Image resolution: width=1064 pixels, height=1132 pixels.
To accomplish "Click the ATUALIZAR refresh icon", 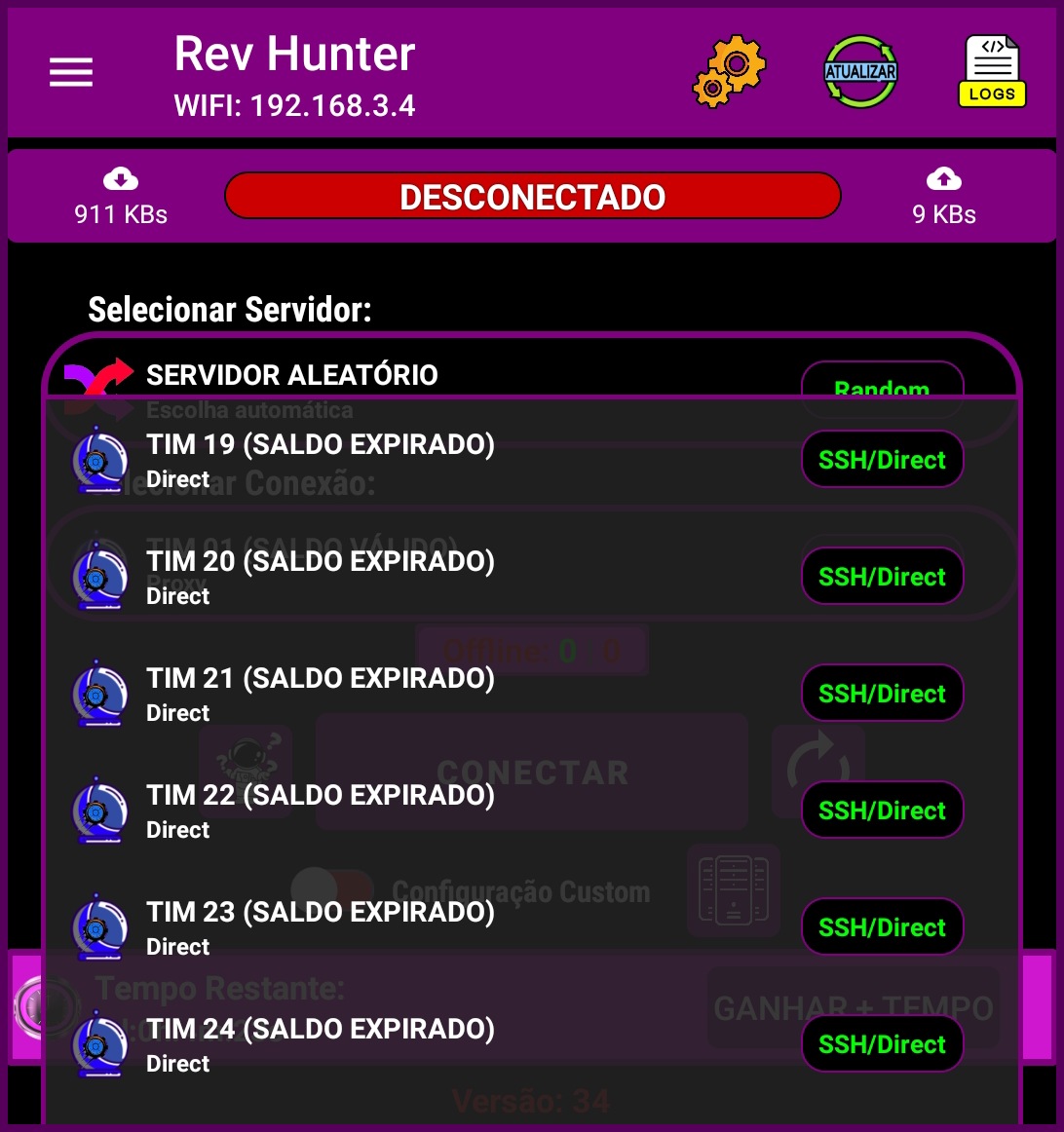I will tap(860, 71).
